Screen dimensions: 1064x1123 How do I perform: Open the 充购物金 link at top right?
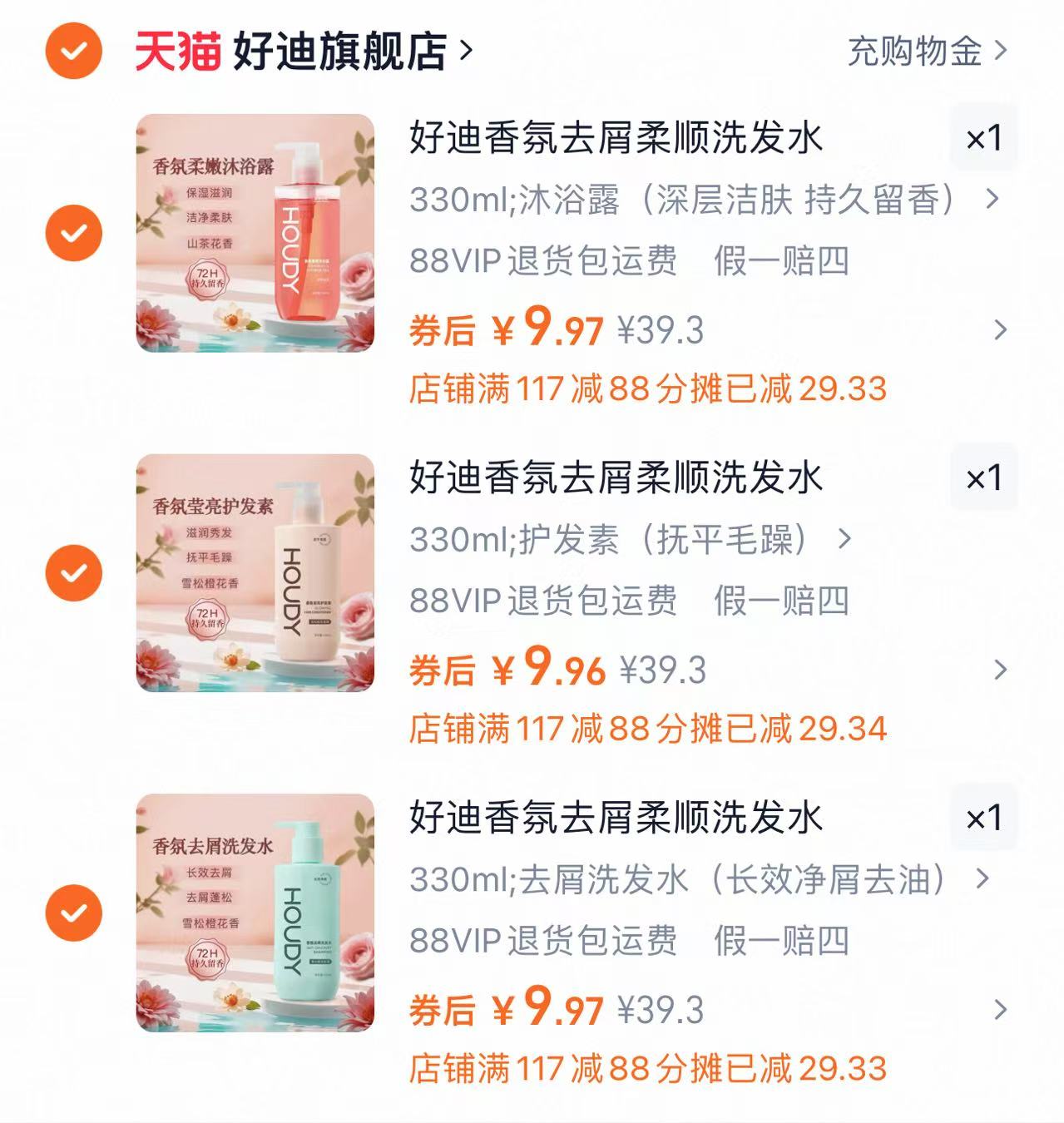pos(915,52)
